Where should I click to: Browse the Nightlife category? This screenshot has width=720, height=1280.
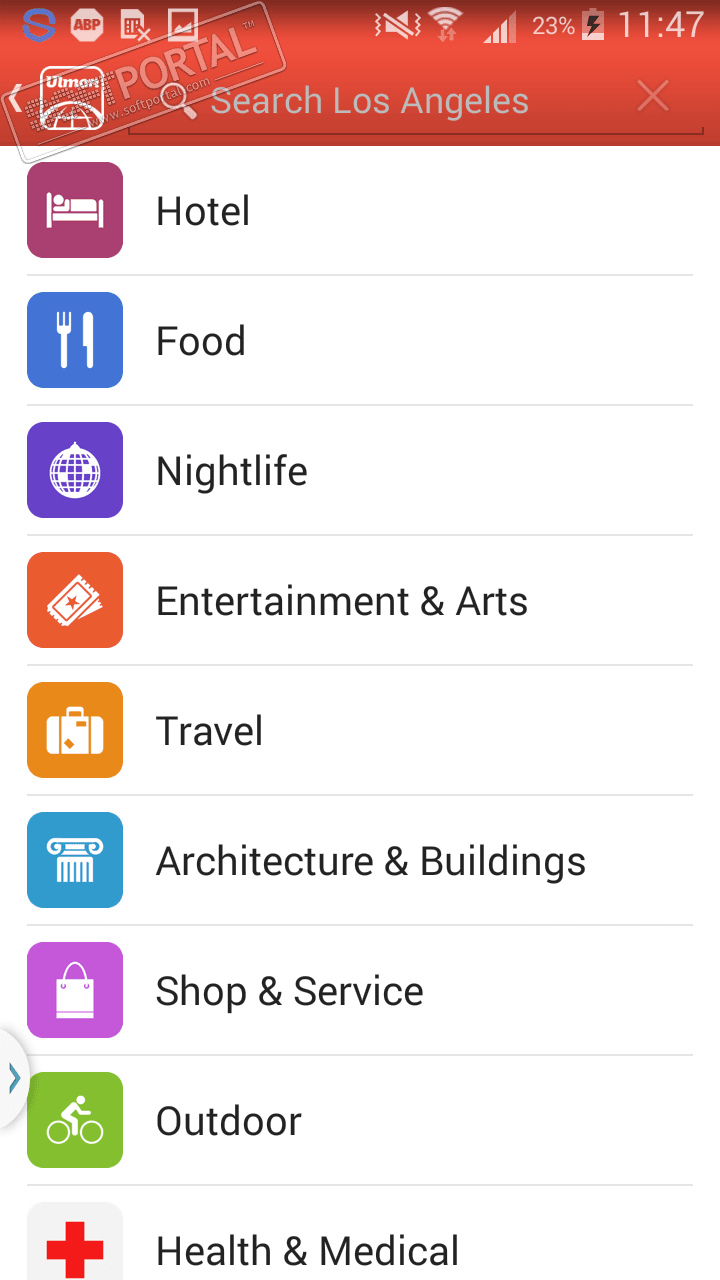(360, 471)
